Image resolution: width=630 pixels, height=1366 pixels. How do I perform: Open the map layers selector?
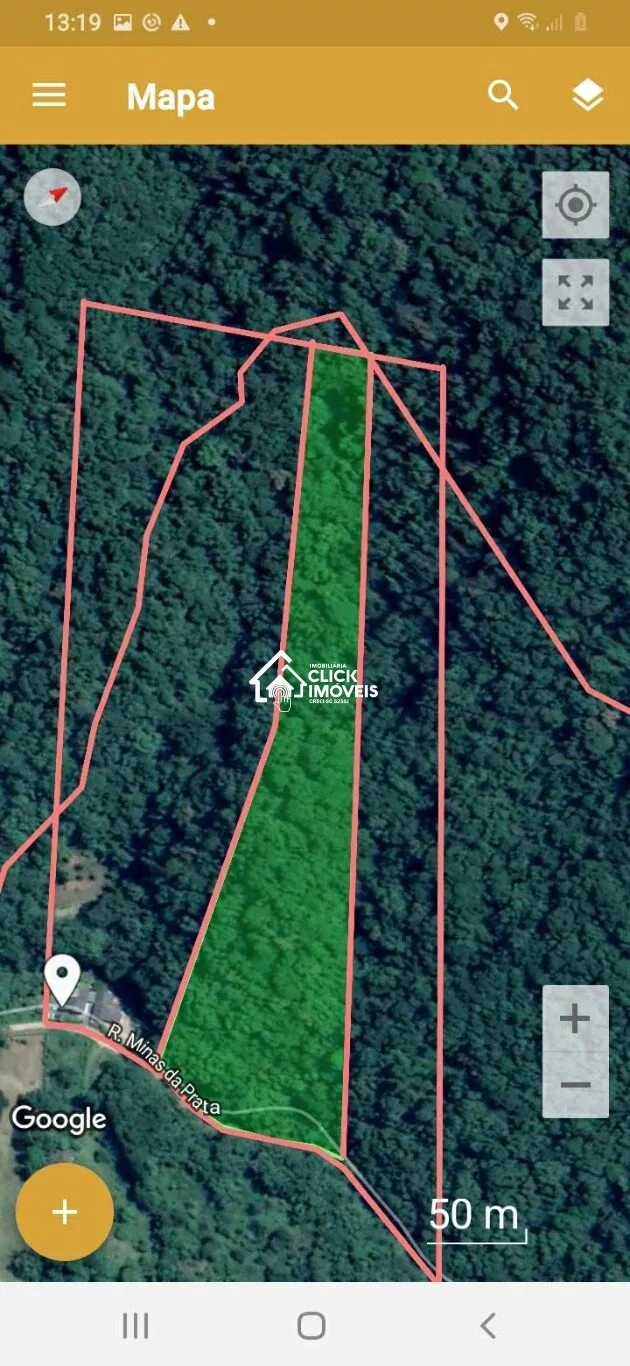pyautogui.click(x=588, y=96)
